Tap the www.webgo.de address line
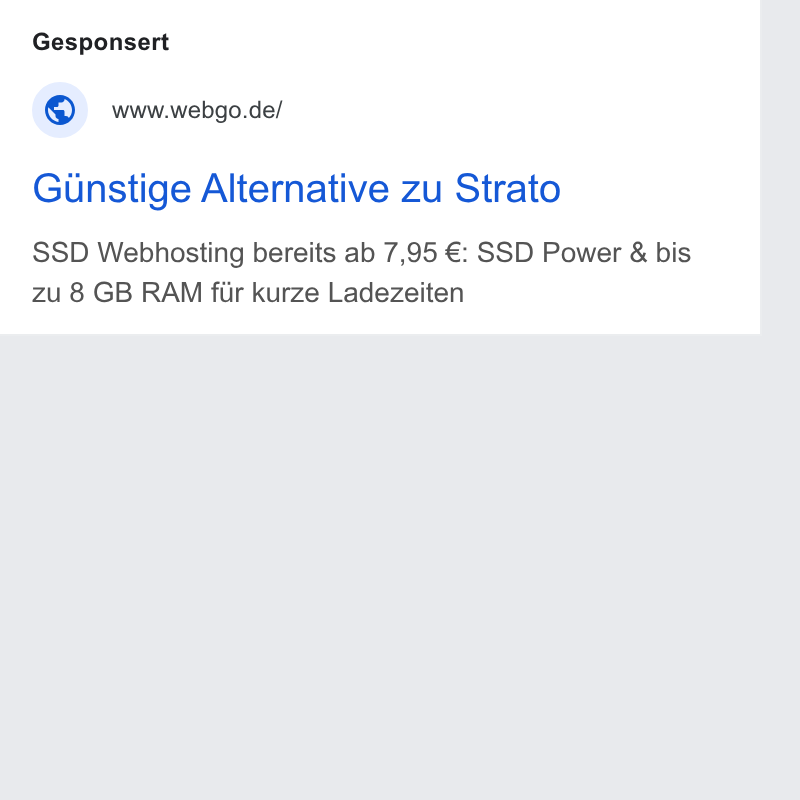 (197, 110)
